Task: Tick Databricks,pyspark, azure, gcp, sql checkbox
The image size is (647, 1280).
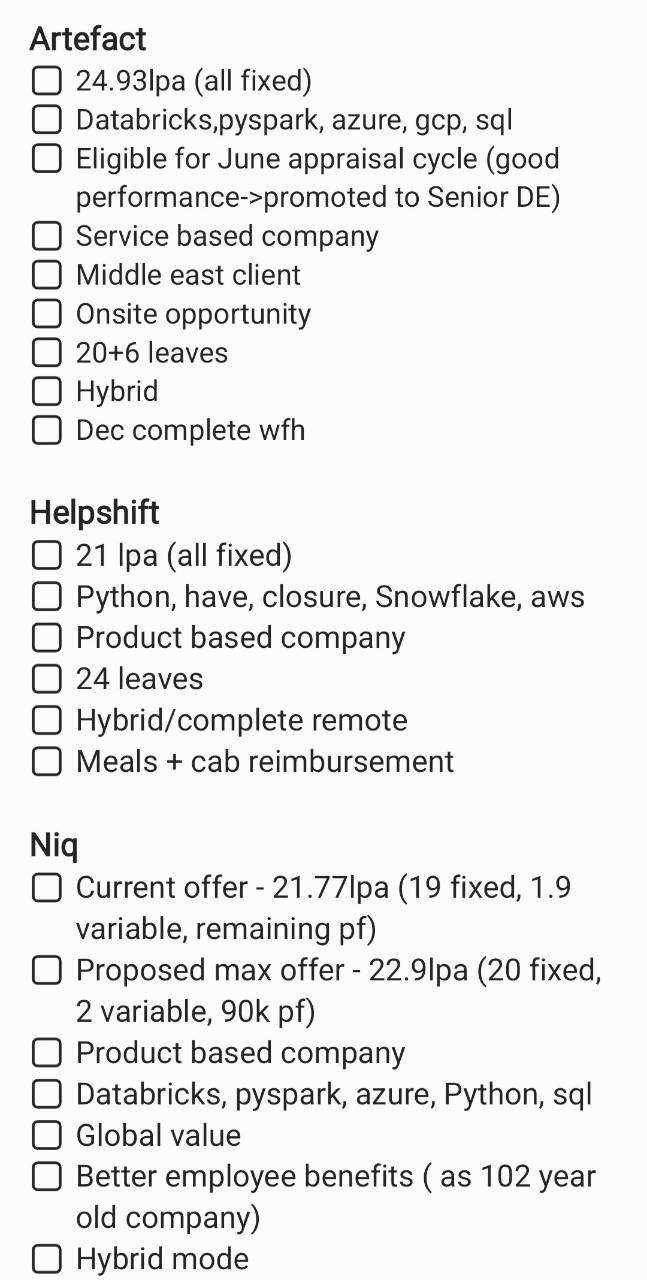Action: [x=46, y=120]
